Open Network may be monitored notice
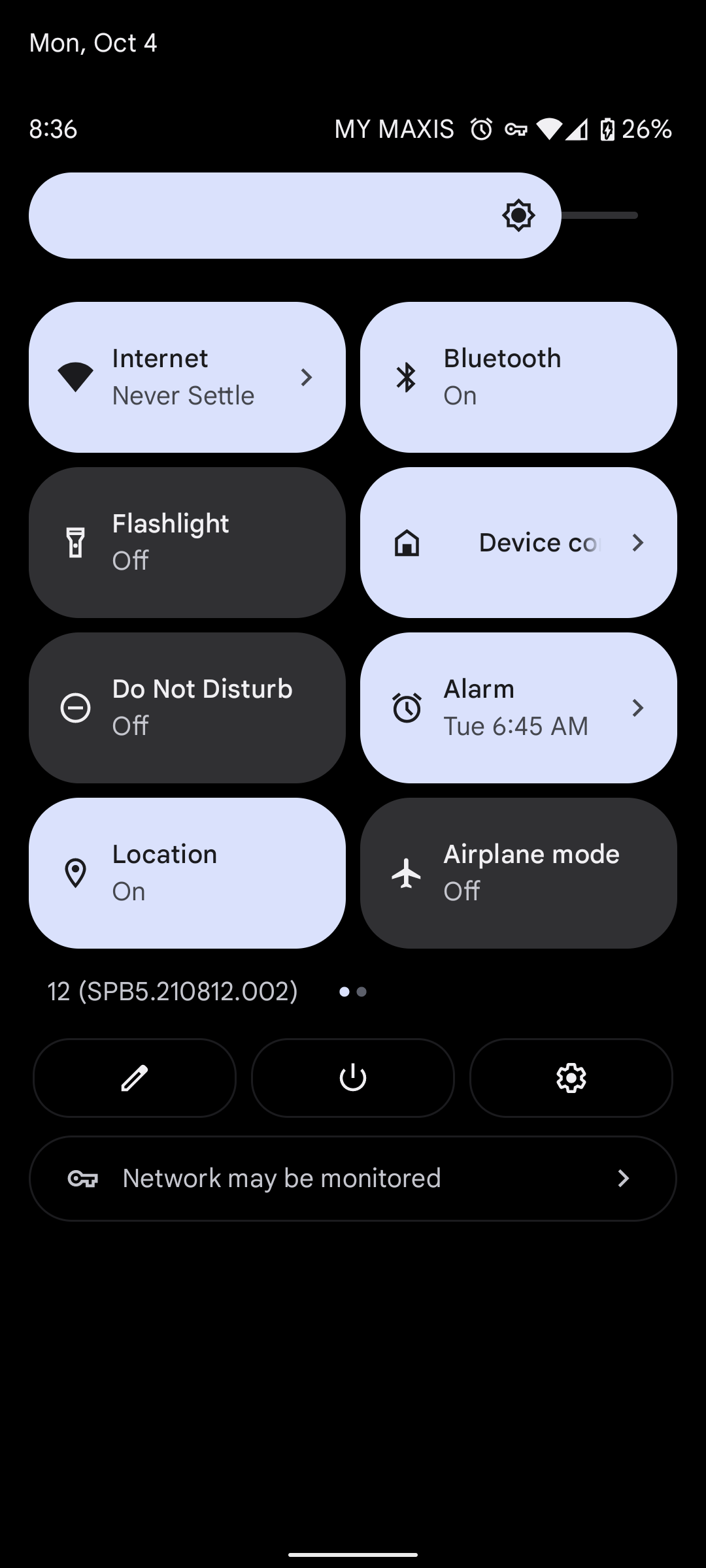 pos(353,1179)
